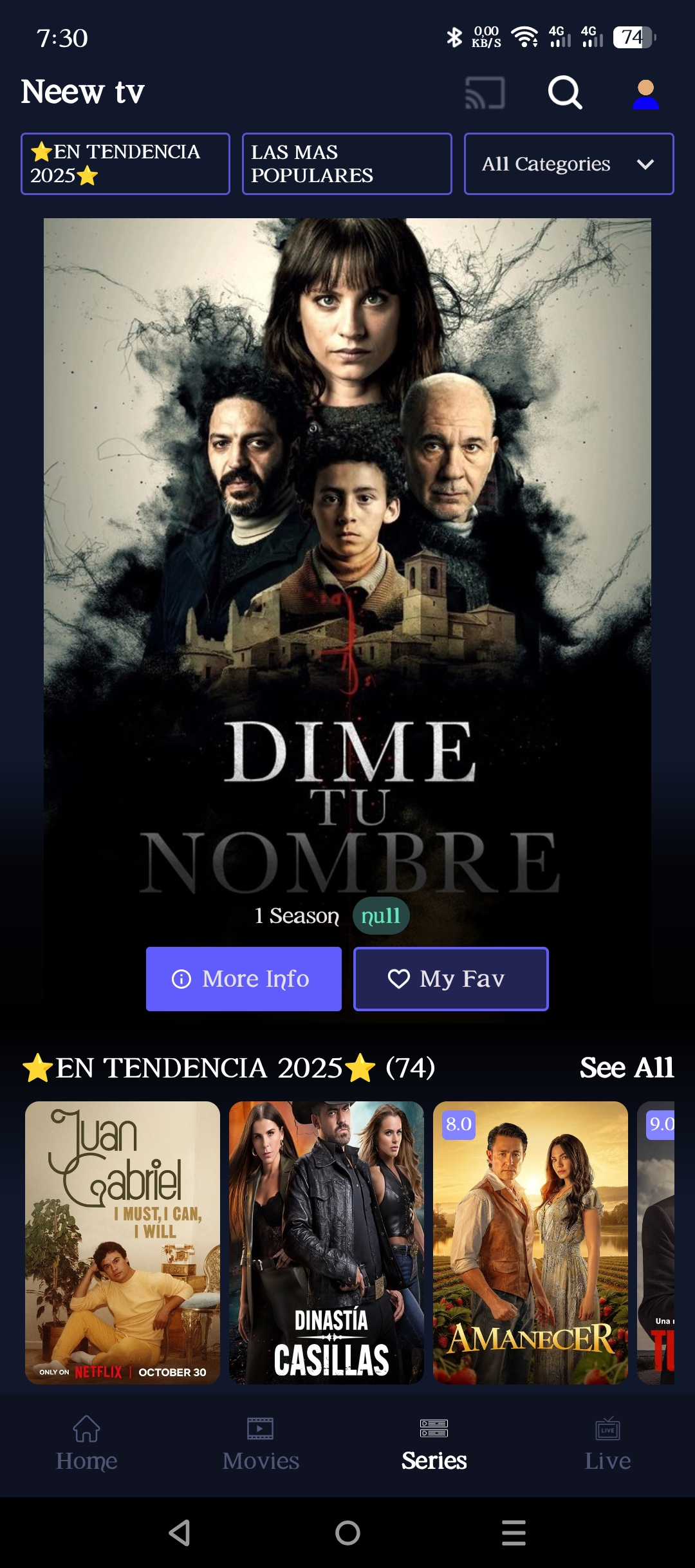Tap See All for EN TENDENCIA 2025
This screenshot has width=695, height=1568.
(x=626, y=1067)
